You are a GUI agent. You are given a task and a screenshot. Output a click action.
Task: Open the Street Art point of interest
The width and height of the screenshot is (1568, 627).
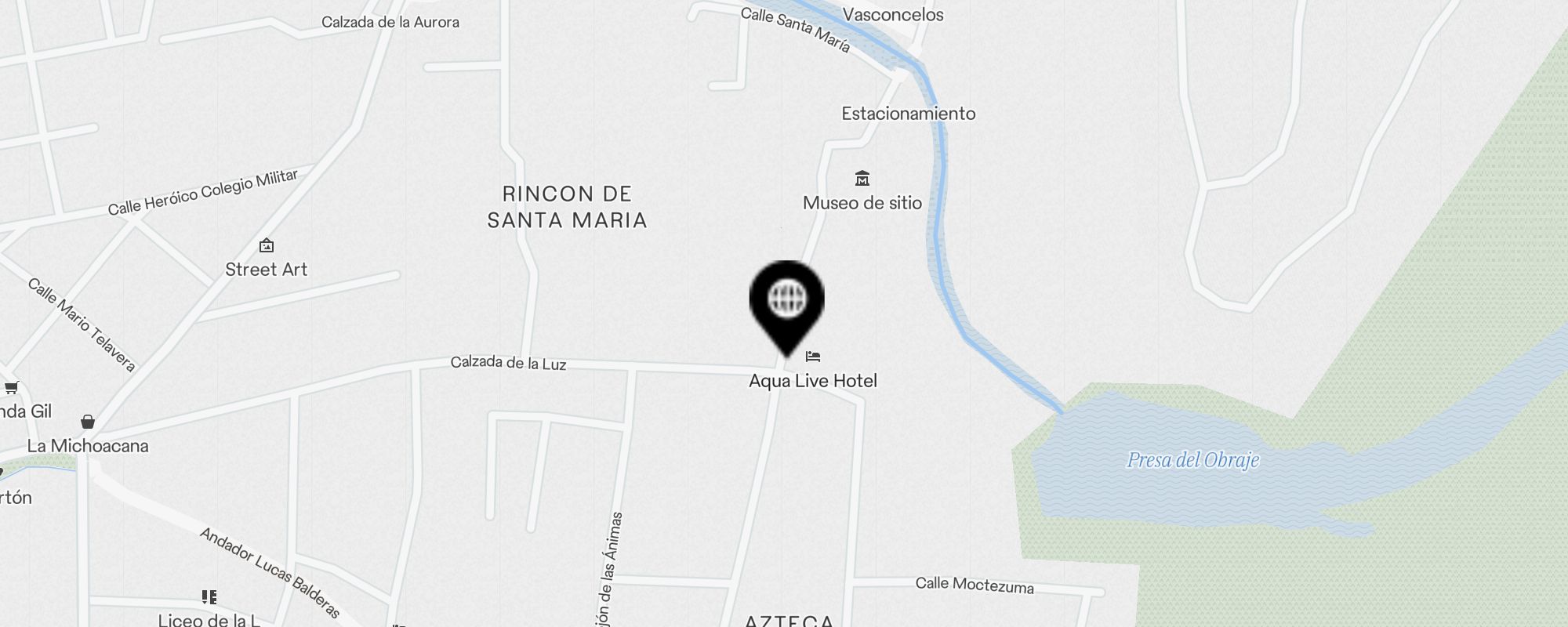[x=267, y=246]
